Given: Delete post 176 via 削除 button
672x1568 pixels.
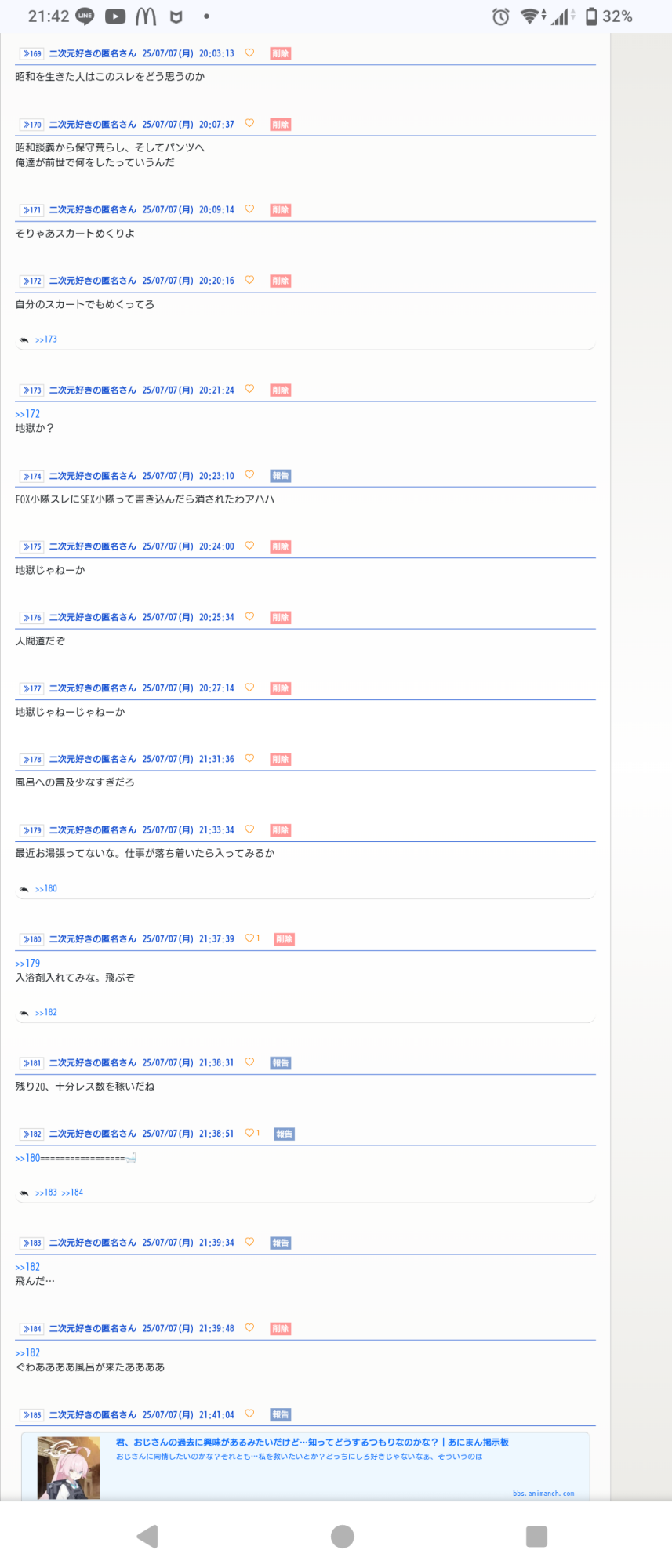Looking at the screenshot, I should coord(280,618).
